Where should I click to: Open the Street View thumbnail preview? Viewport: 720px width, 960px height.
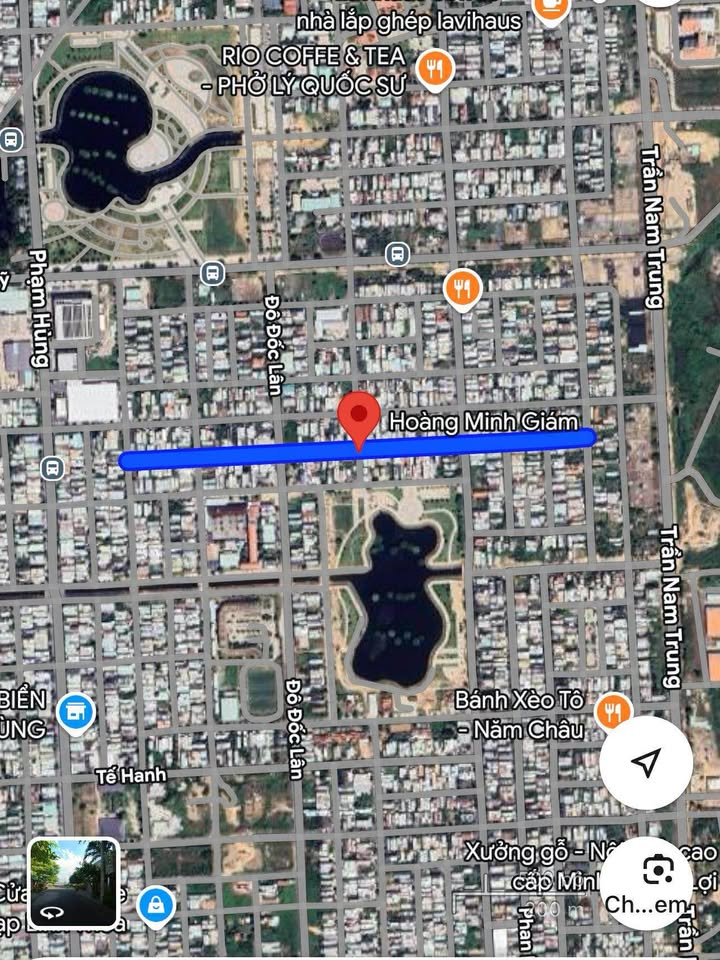[x=74, y=882]
